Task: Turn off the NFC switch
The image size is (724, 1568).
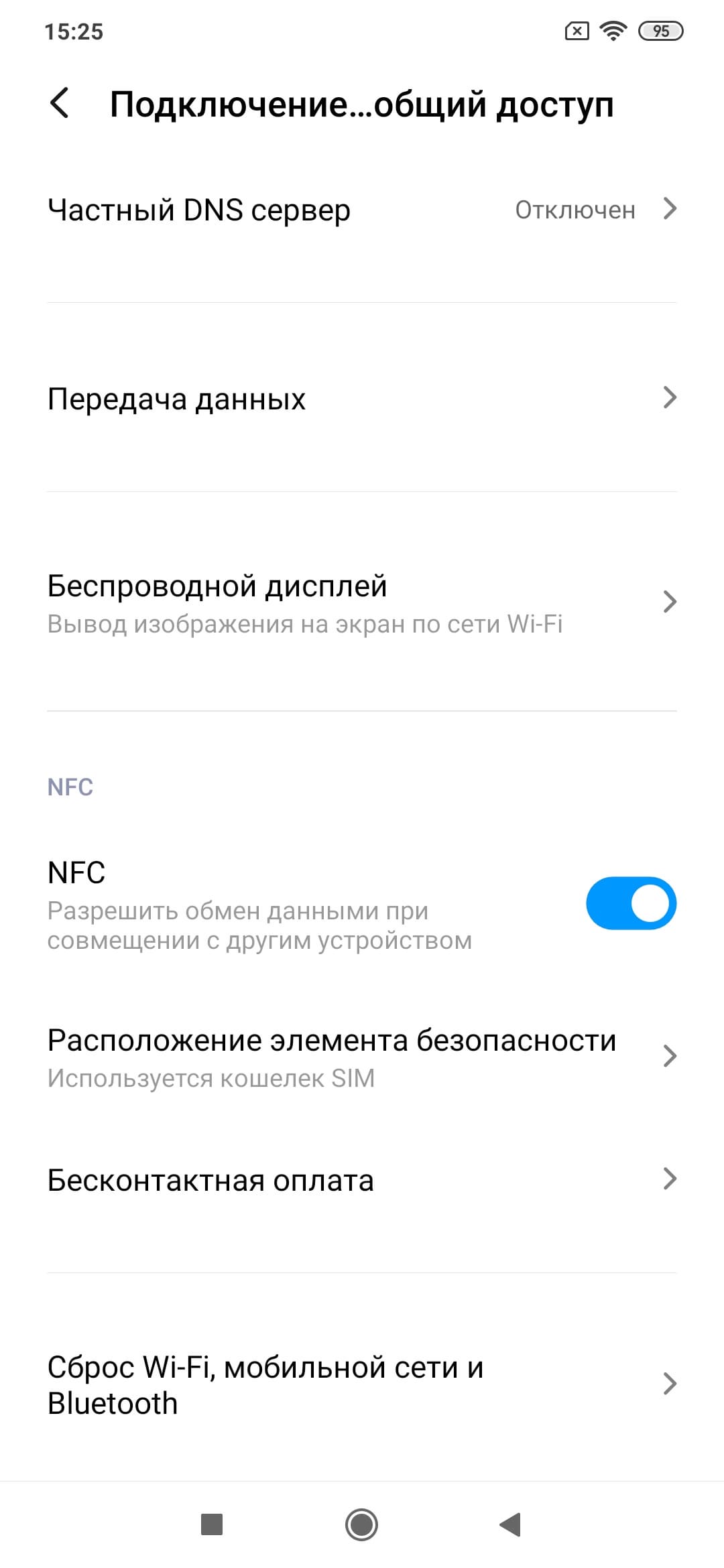Action: tap(630, 903)
